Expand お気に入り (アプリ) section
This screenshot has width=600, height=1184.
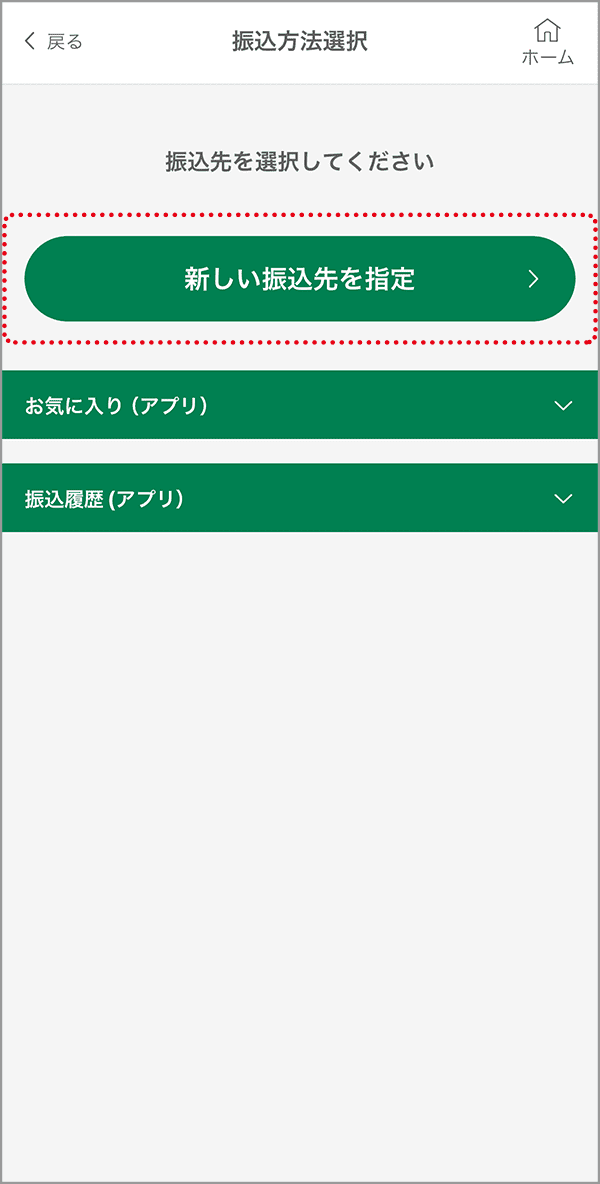(300, 405)
